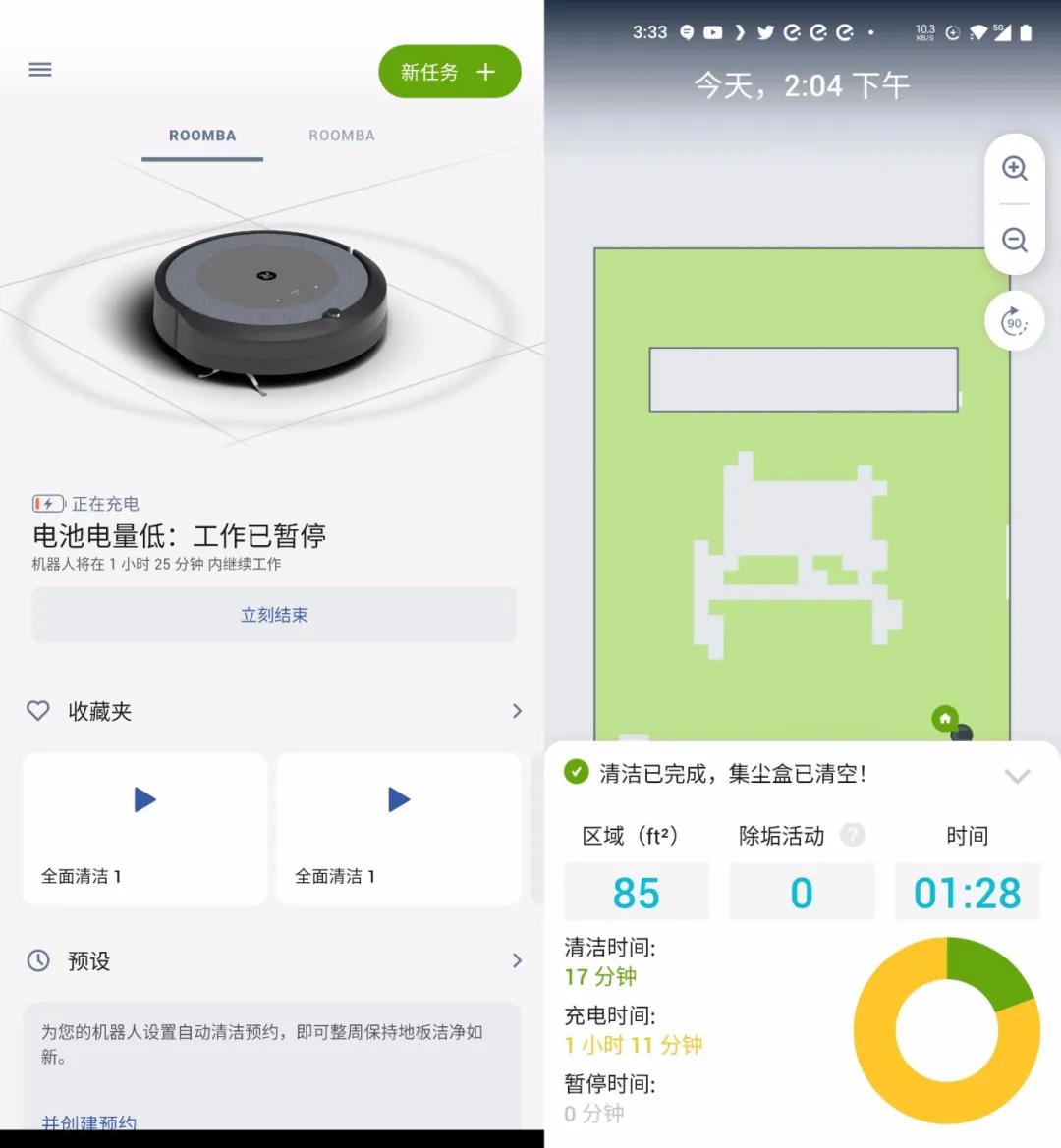The width and height of the screenshot is (1061, 1148).
Task: Expand the 收藏夹 favorites section
Action: [x=517, y=711]
